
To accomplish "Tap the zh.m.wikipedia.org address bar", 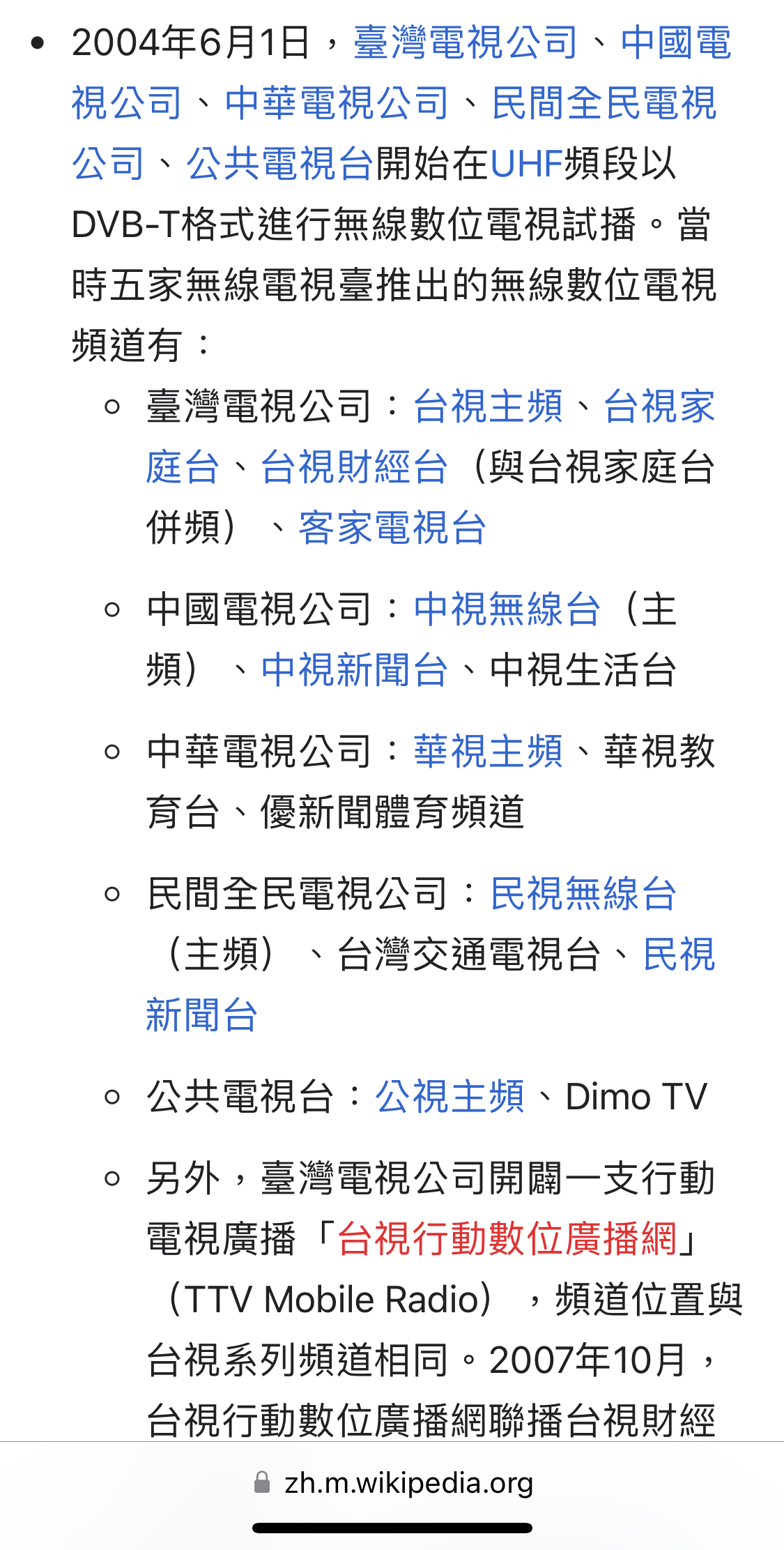I will tap(392, 1482).
